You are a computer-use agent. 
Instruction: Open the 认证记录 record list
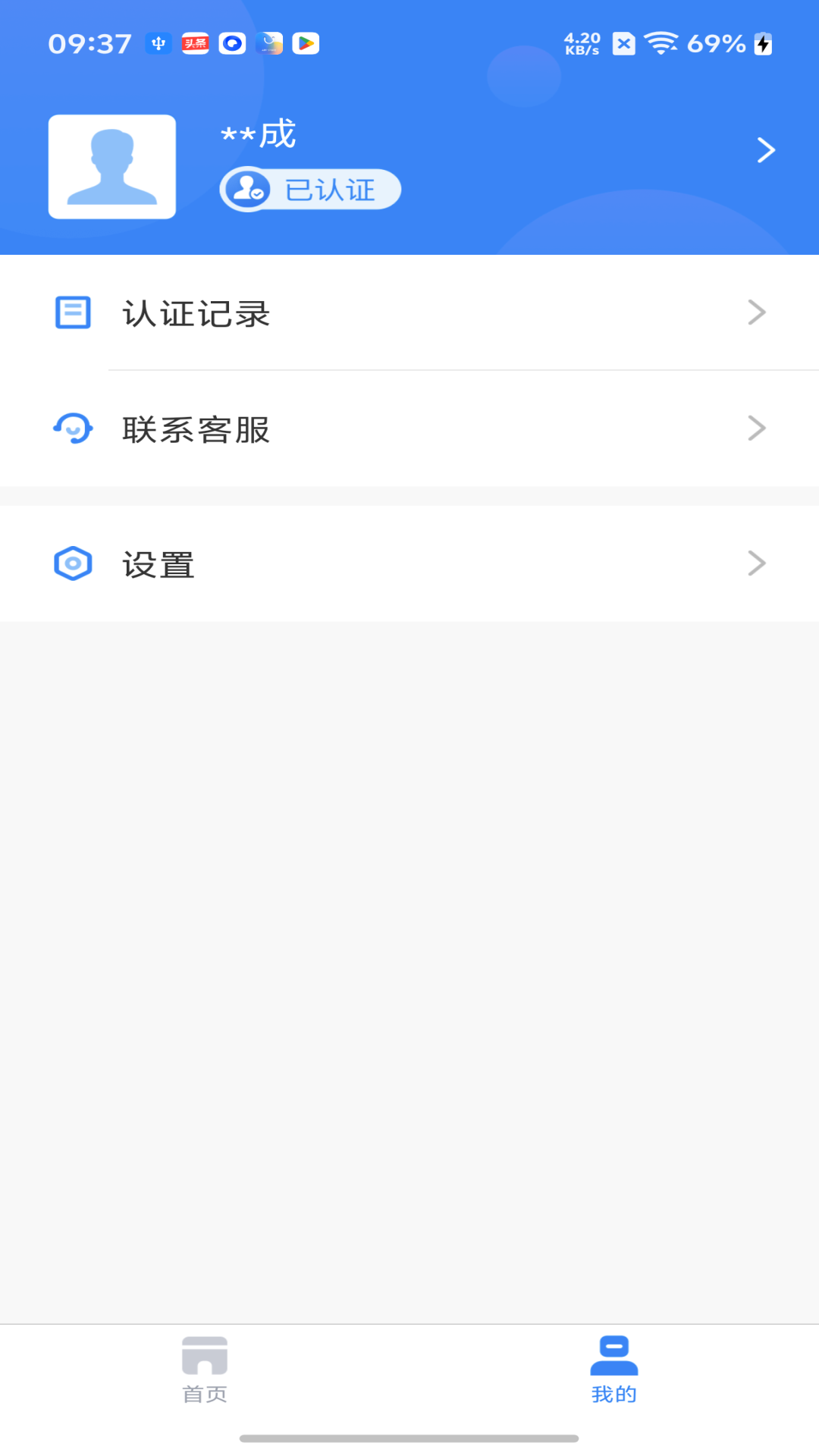pyautogui.click(x=196, y=313)
